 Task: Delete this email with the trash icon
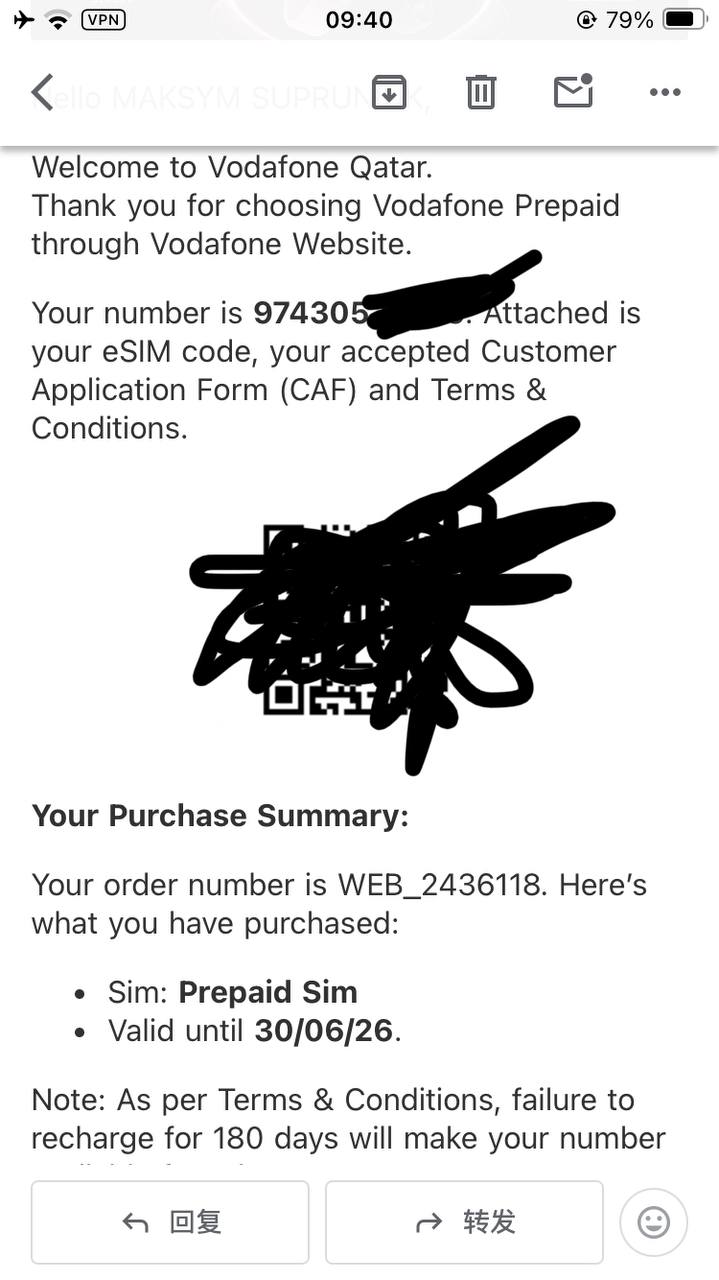481,92
